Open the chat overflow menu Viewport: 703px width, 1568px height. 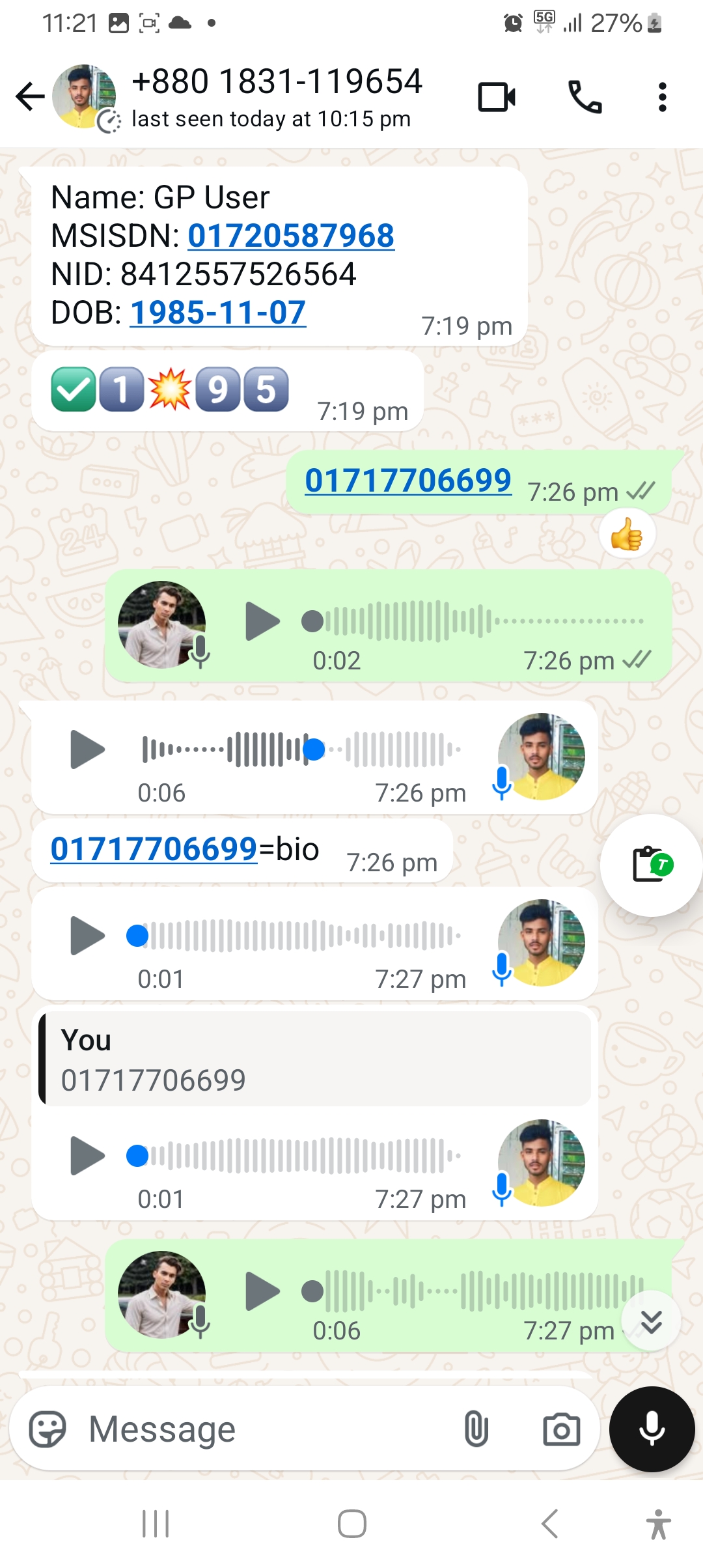tap(662, 97)
